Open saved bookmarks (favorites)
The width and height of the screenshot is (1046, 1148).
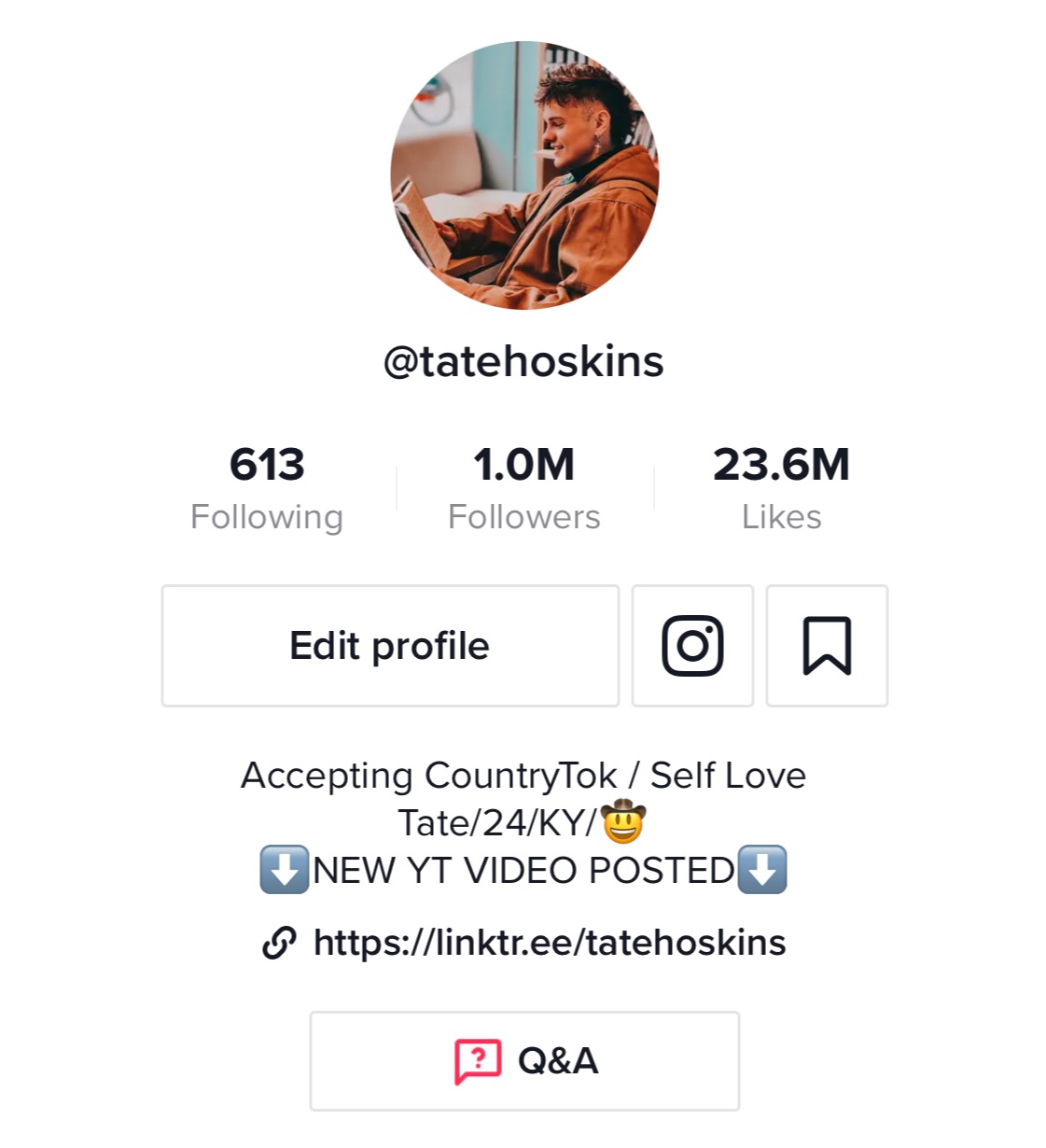pyautogui.click(x=827, y=646)
